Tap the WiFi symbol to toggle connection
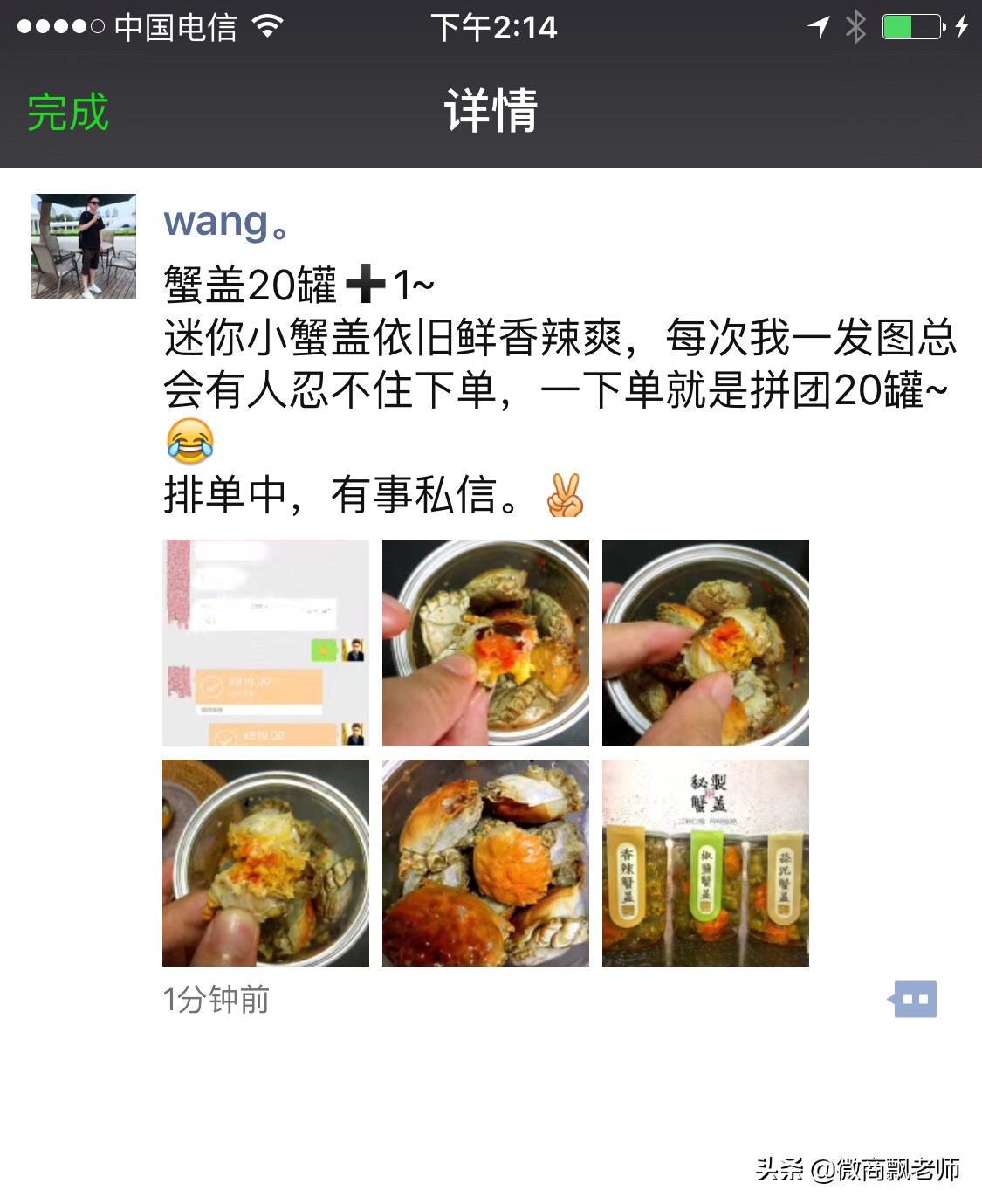Image resolution: width=982 pixels, height=1204 pixels. pos(266,26)
